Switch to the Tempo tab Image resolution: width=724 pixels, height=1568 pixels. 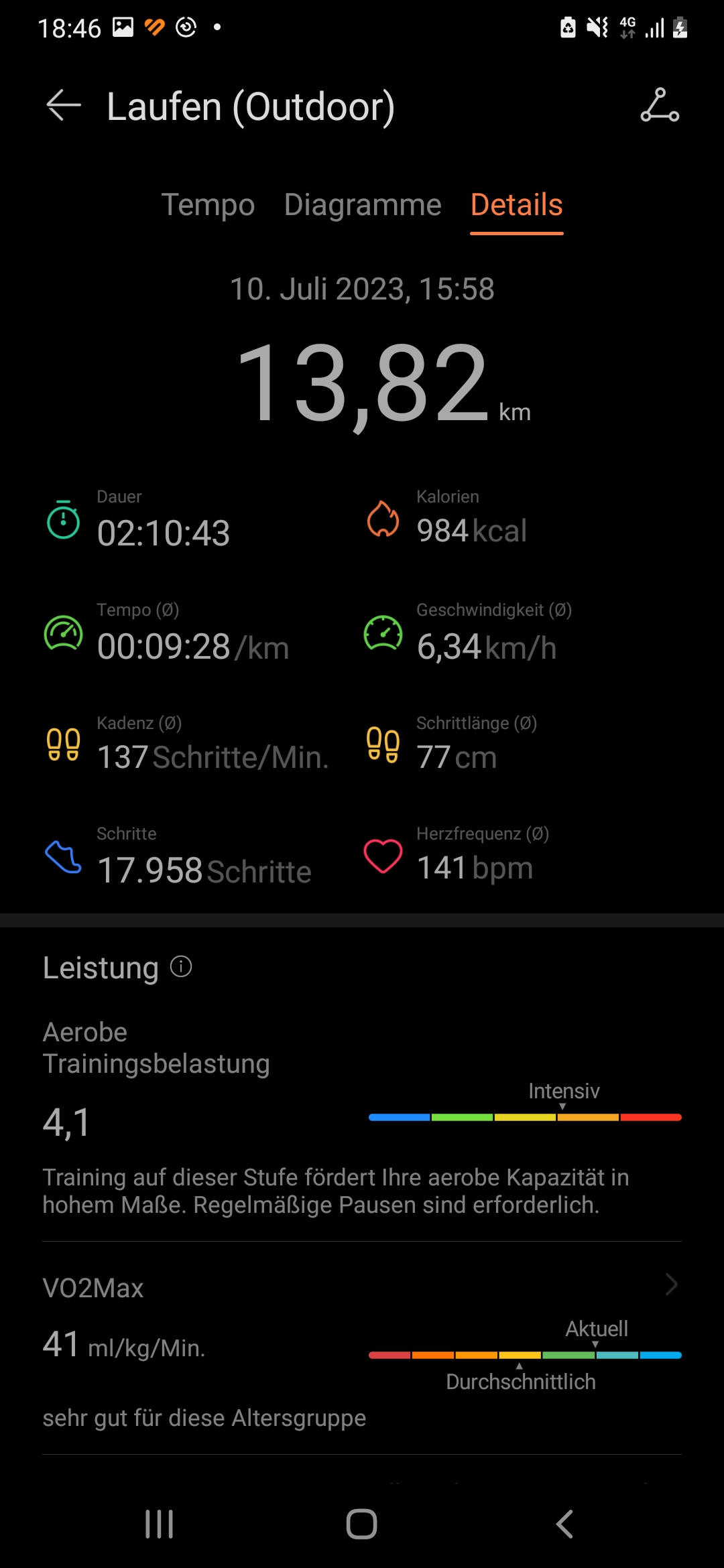click(x=208, y=205)
